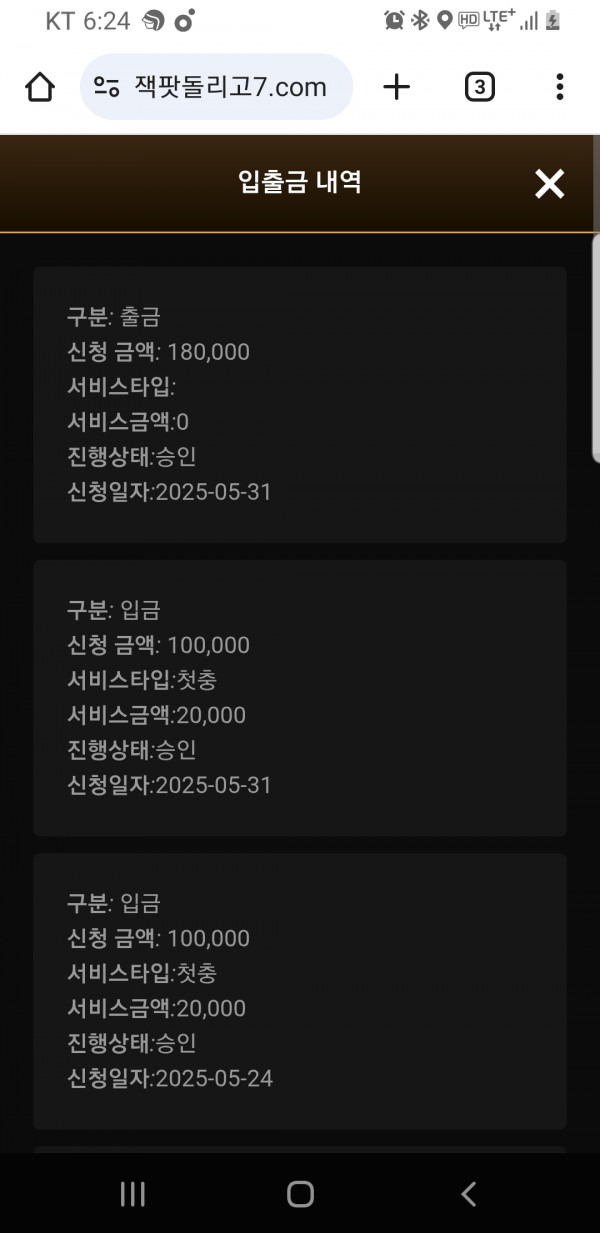Screen dimensions: 600x1233
Task: Open the browser overflow menu
Action: point(559,87)
